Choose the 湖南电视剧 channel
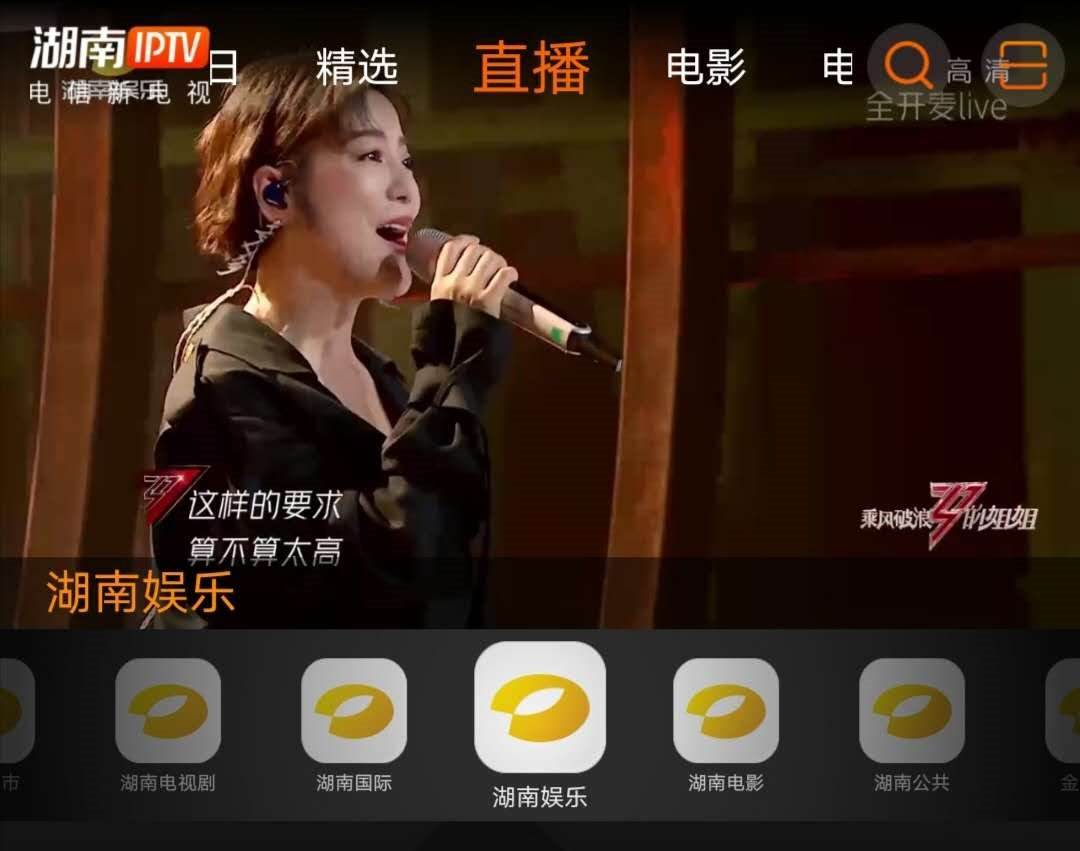The image size is (1080, 851). pyautogui.click(x=168, y=711)
